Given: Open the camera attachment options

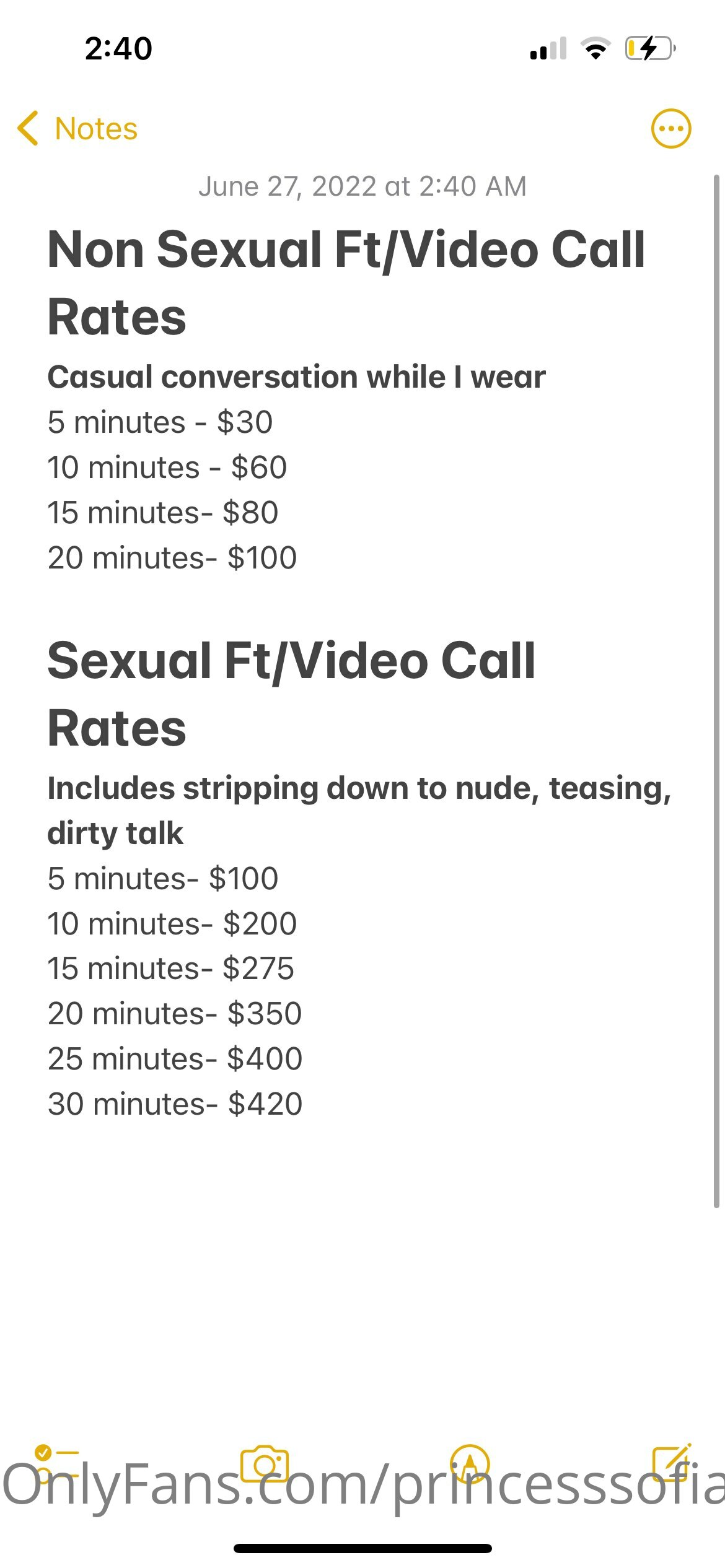Looking at the screenshot, I should click(265, 1464).
